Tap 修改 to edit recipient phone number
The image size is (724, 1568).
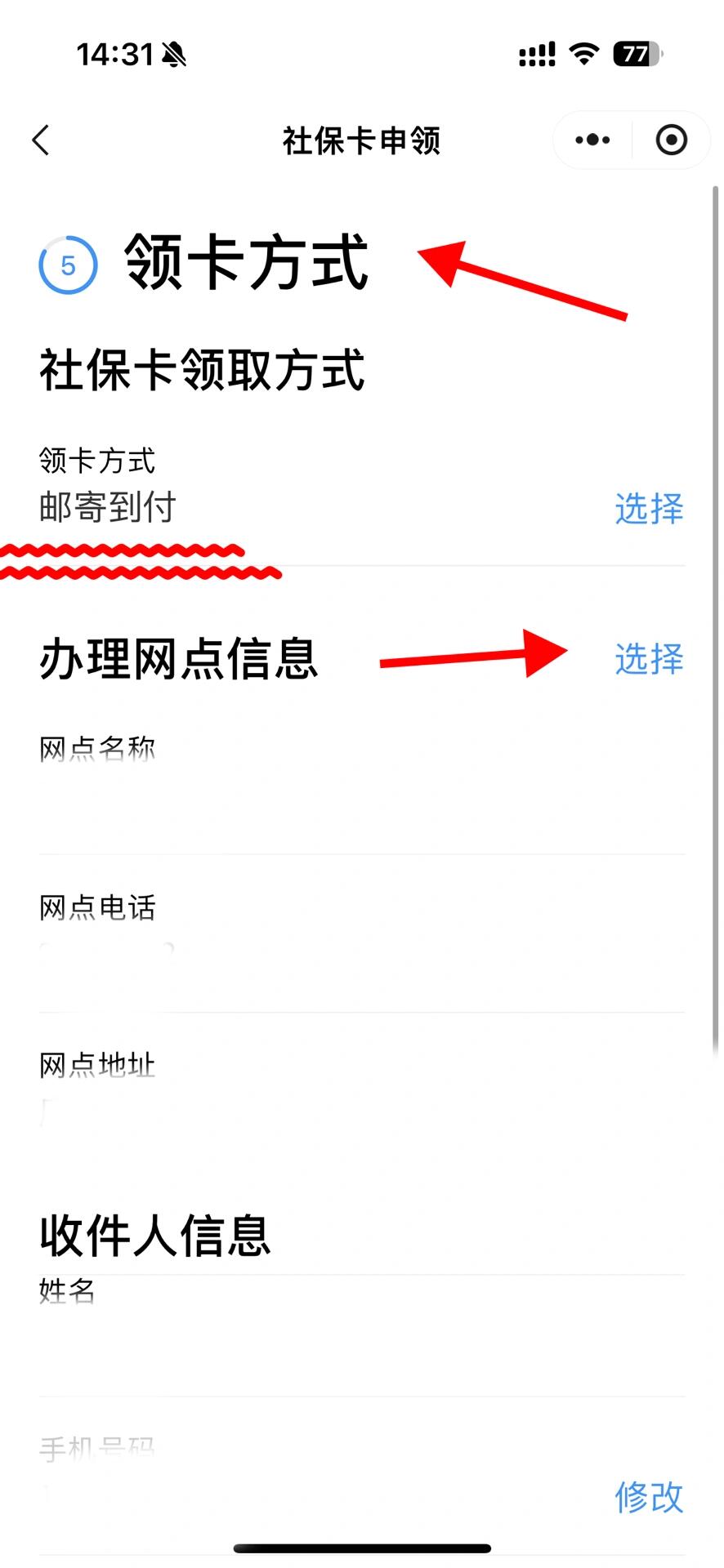click(649, 1497)
